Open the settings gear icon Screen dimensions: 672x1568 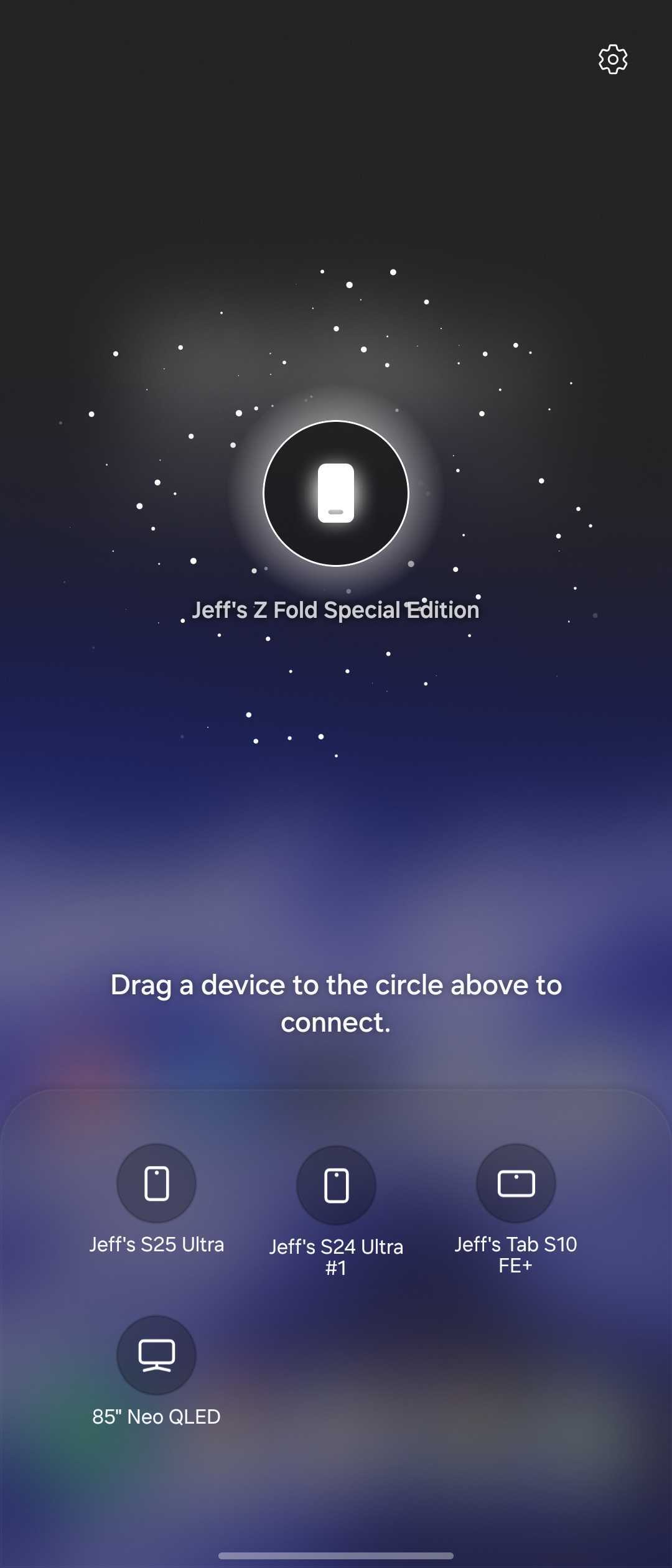tap(613, 60)
